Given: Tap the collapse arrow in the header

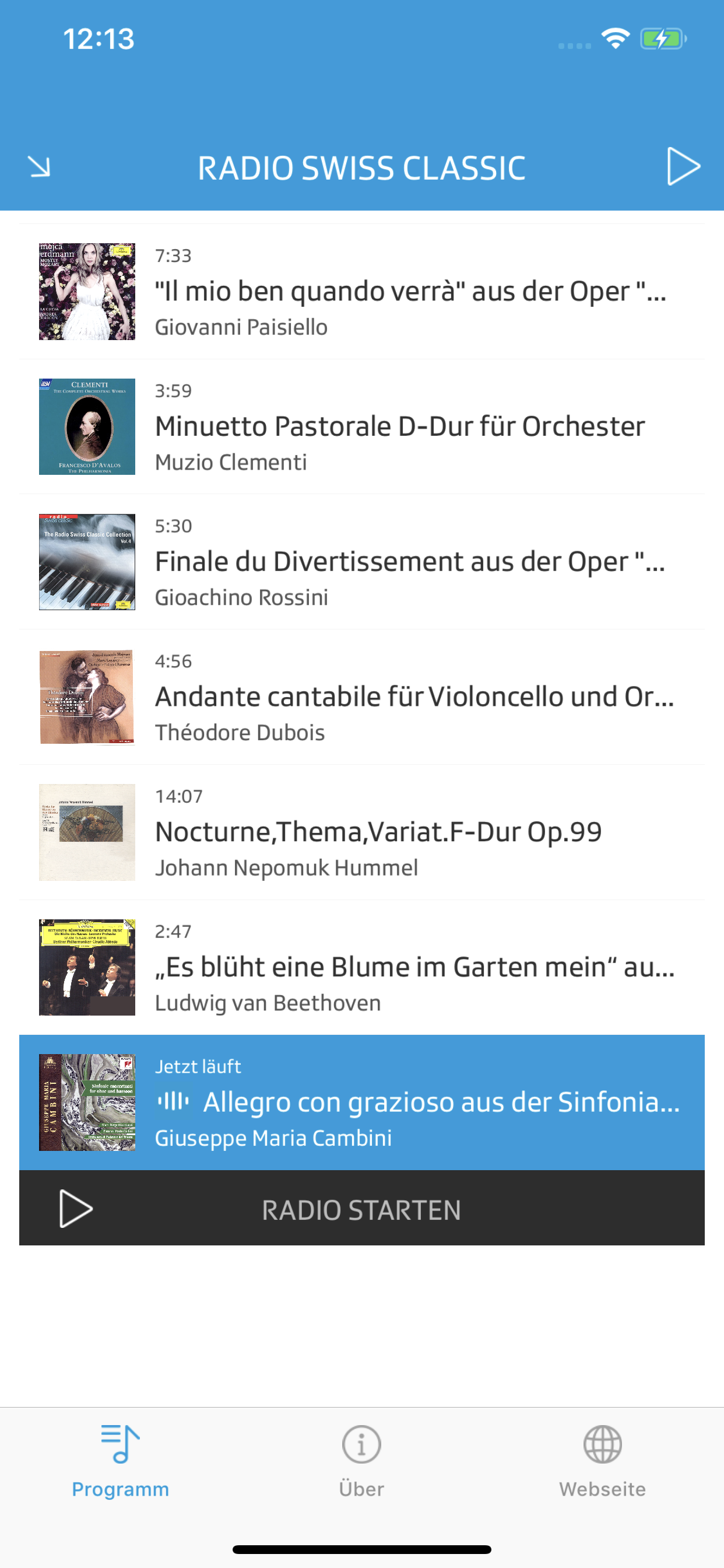Looking at the screenshot, I should pos(40,166).
